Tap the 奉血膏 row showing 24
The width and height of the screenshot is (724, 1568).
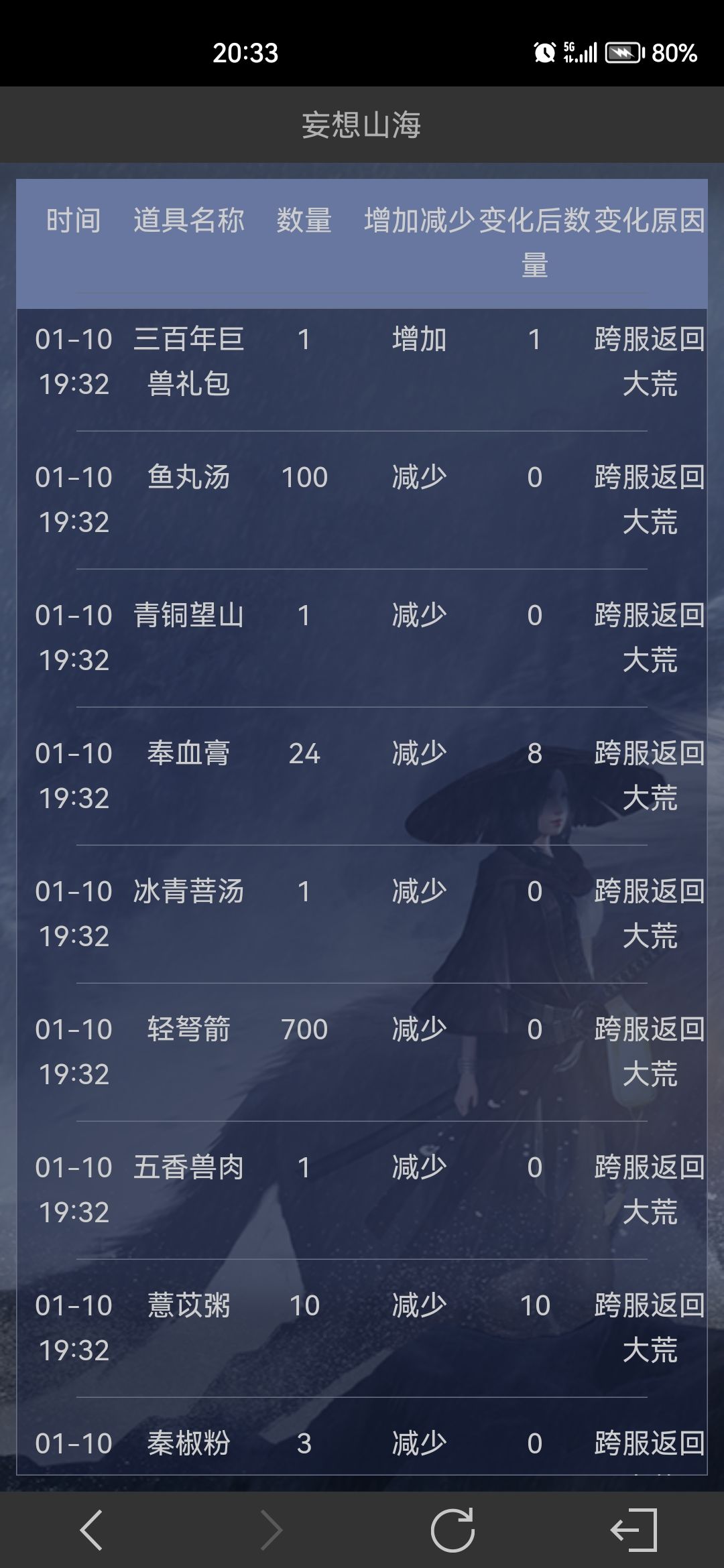click(x=362, y=775)
